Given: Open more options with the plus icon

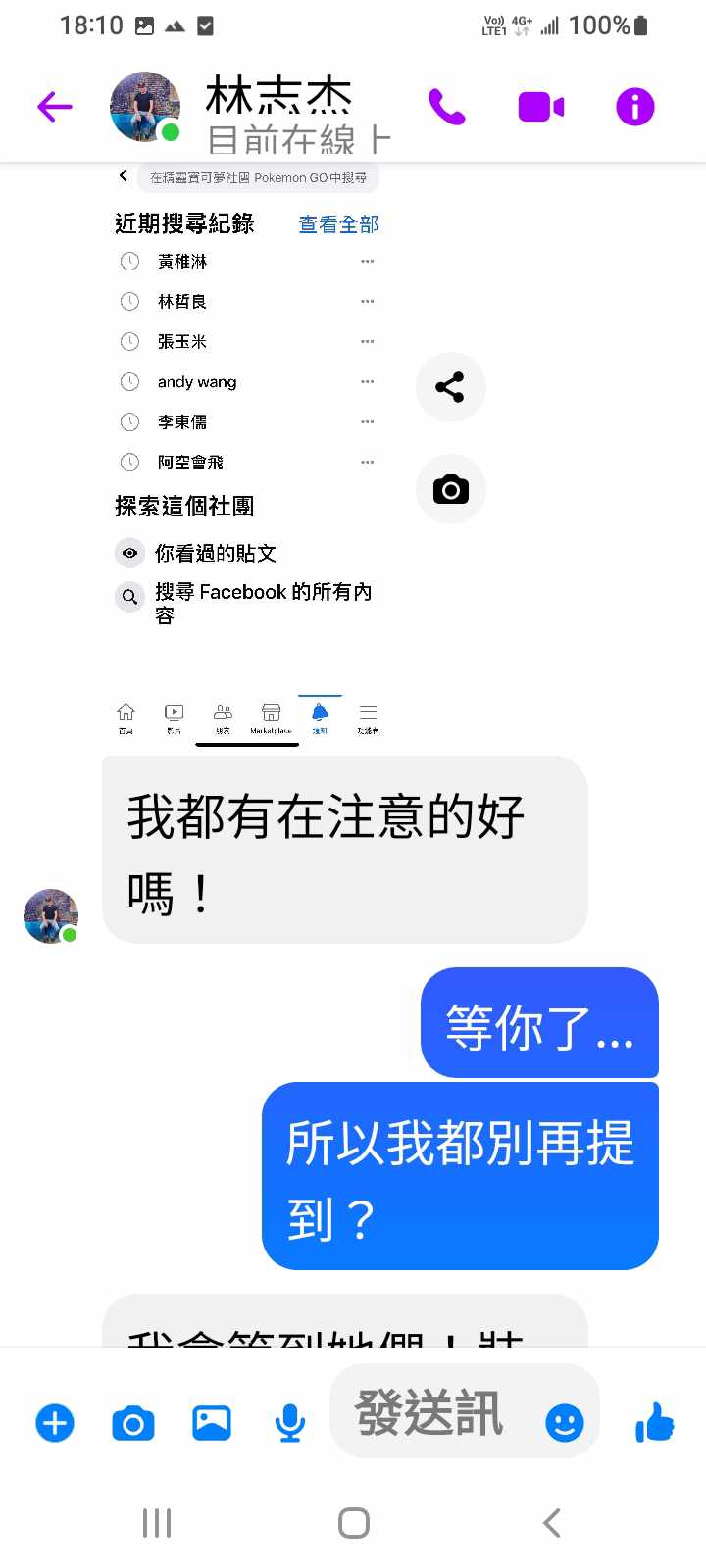Looking at the screenshot, I should (x=55, y=1422).
